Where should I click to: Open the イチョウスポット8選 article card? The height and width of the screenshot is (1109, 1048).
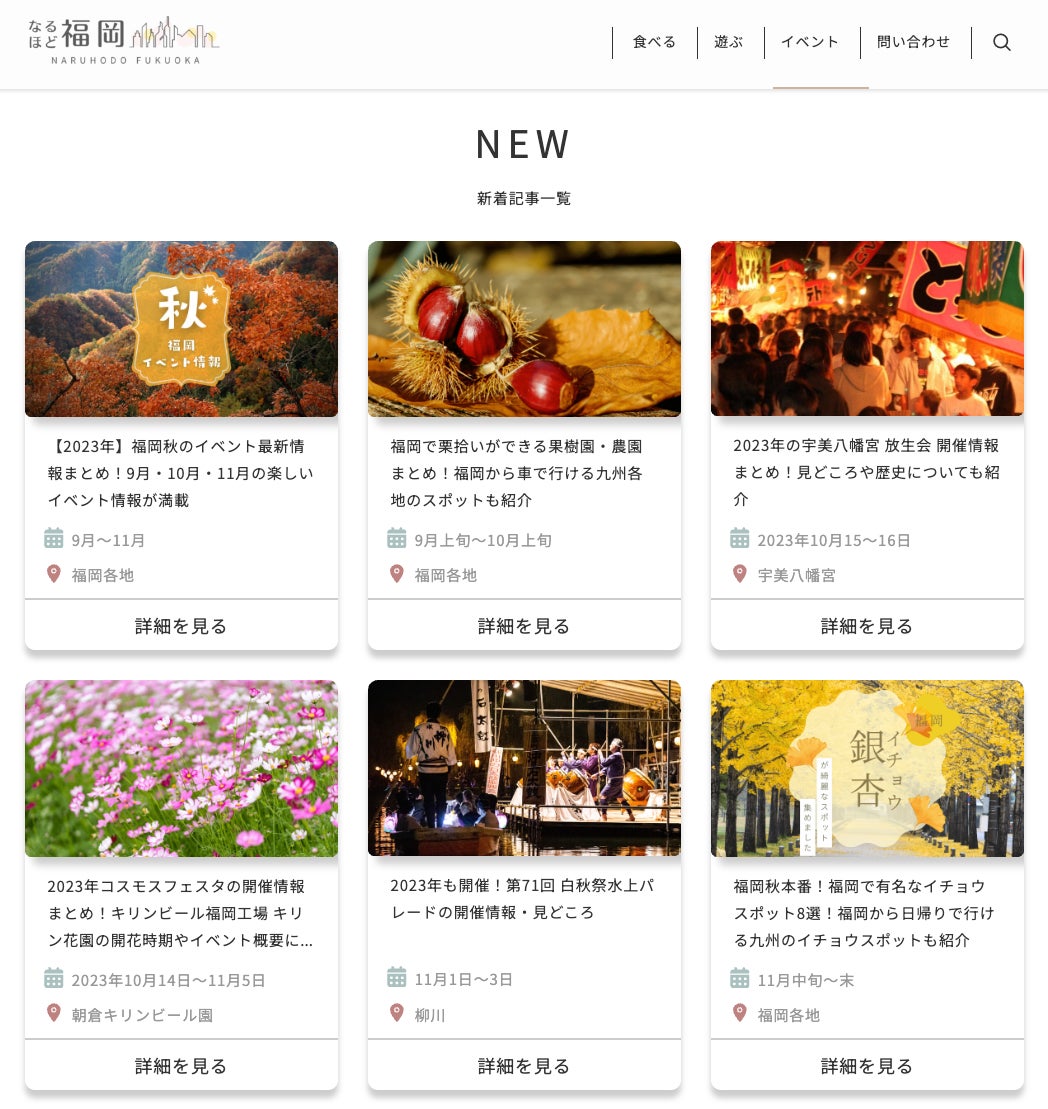[866, 912]
